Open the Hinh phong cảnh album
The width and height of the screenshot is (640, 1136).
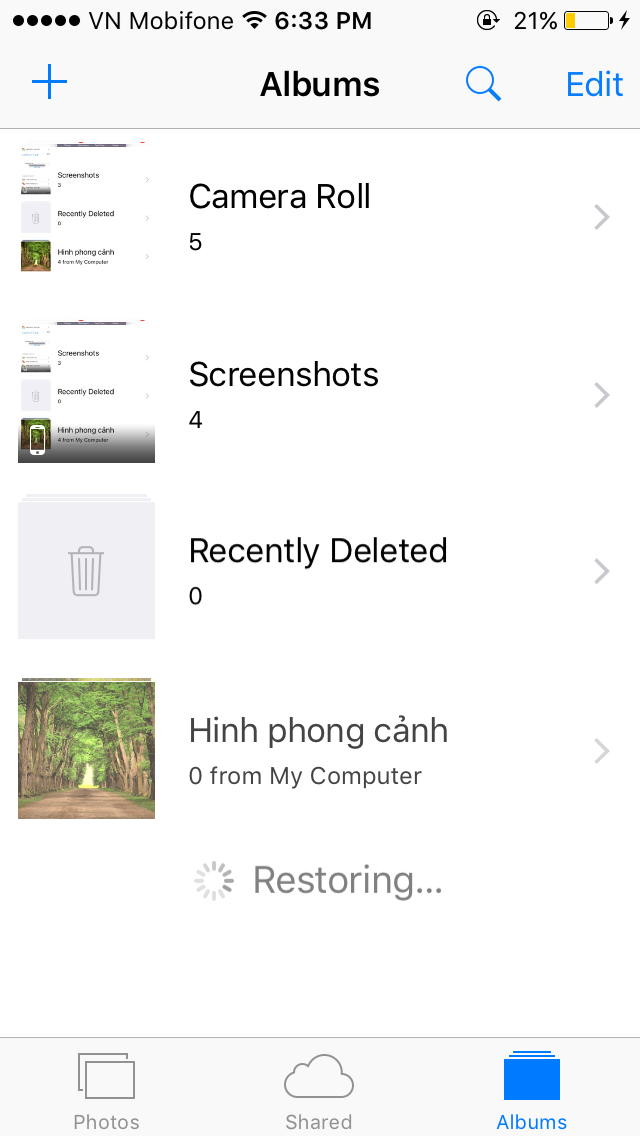click(320, 750)
